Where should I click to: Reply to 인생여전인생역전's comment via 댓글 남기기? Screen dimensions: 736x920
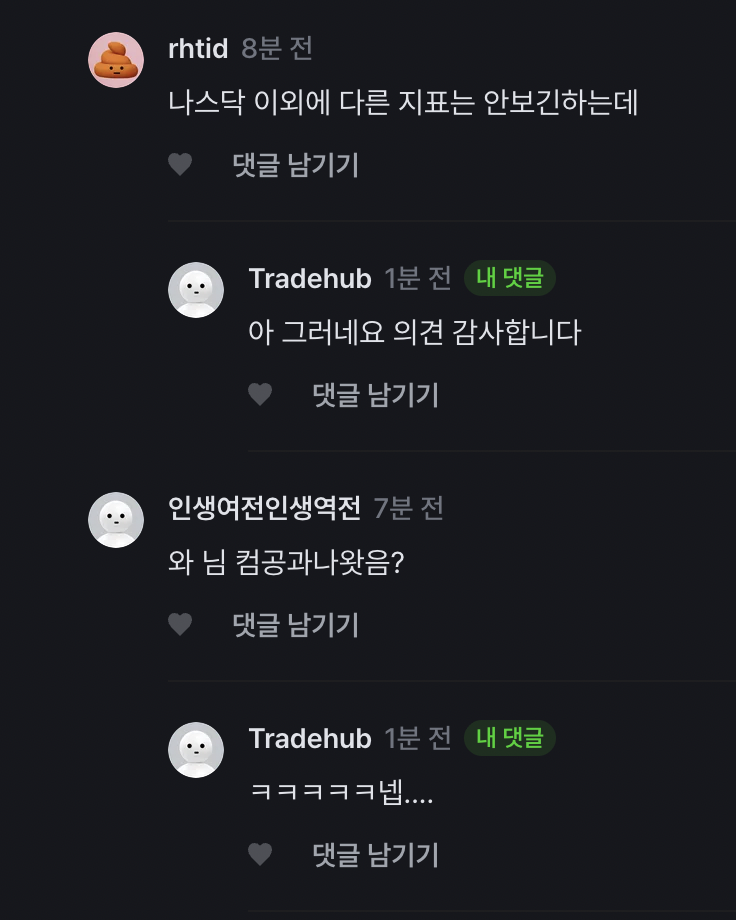click(x=295, y=625)
